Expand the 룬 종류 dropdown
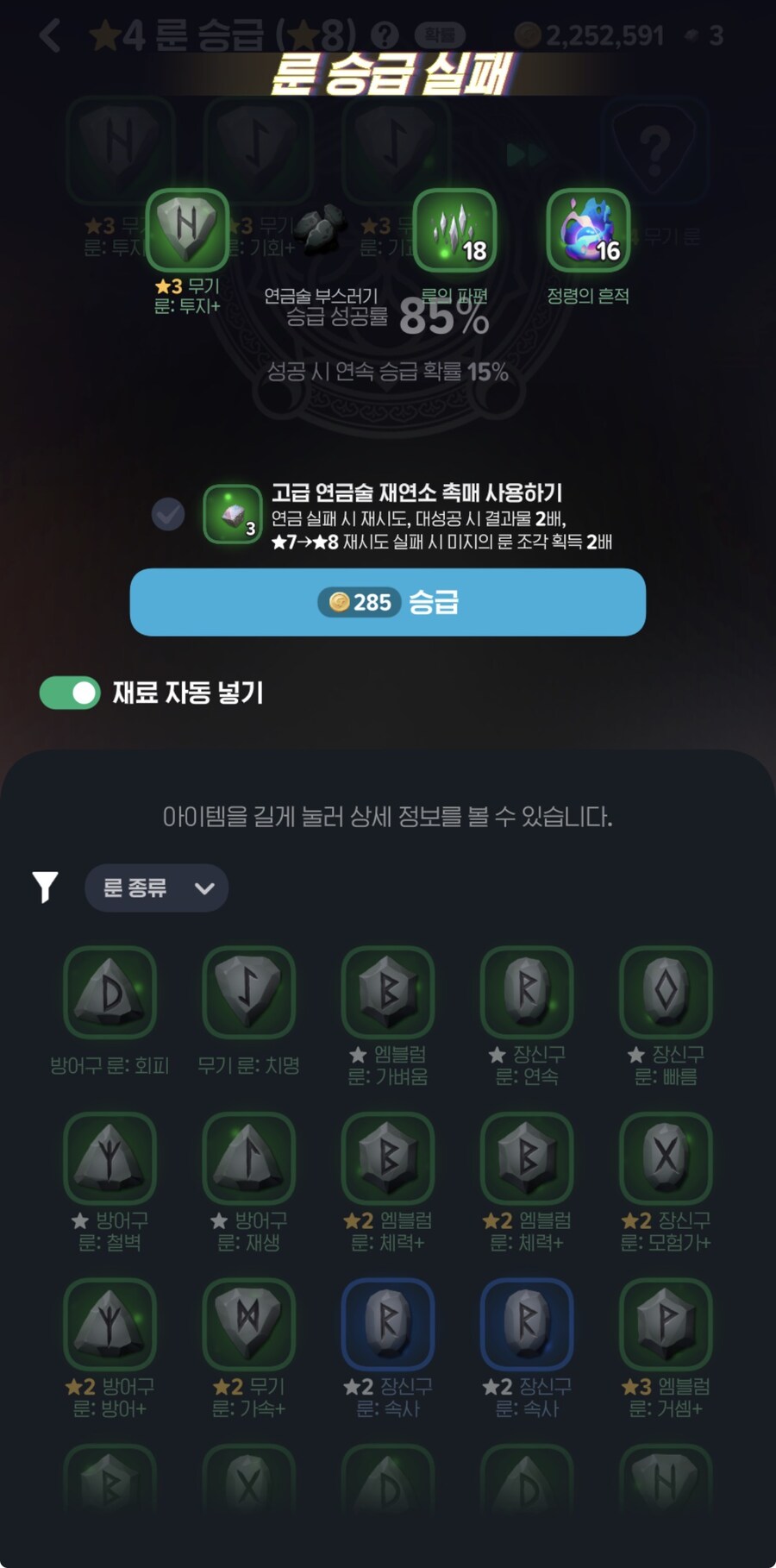Screen dimensions: 776x1568 coord(157,887)
